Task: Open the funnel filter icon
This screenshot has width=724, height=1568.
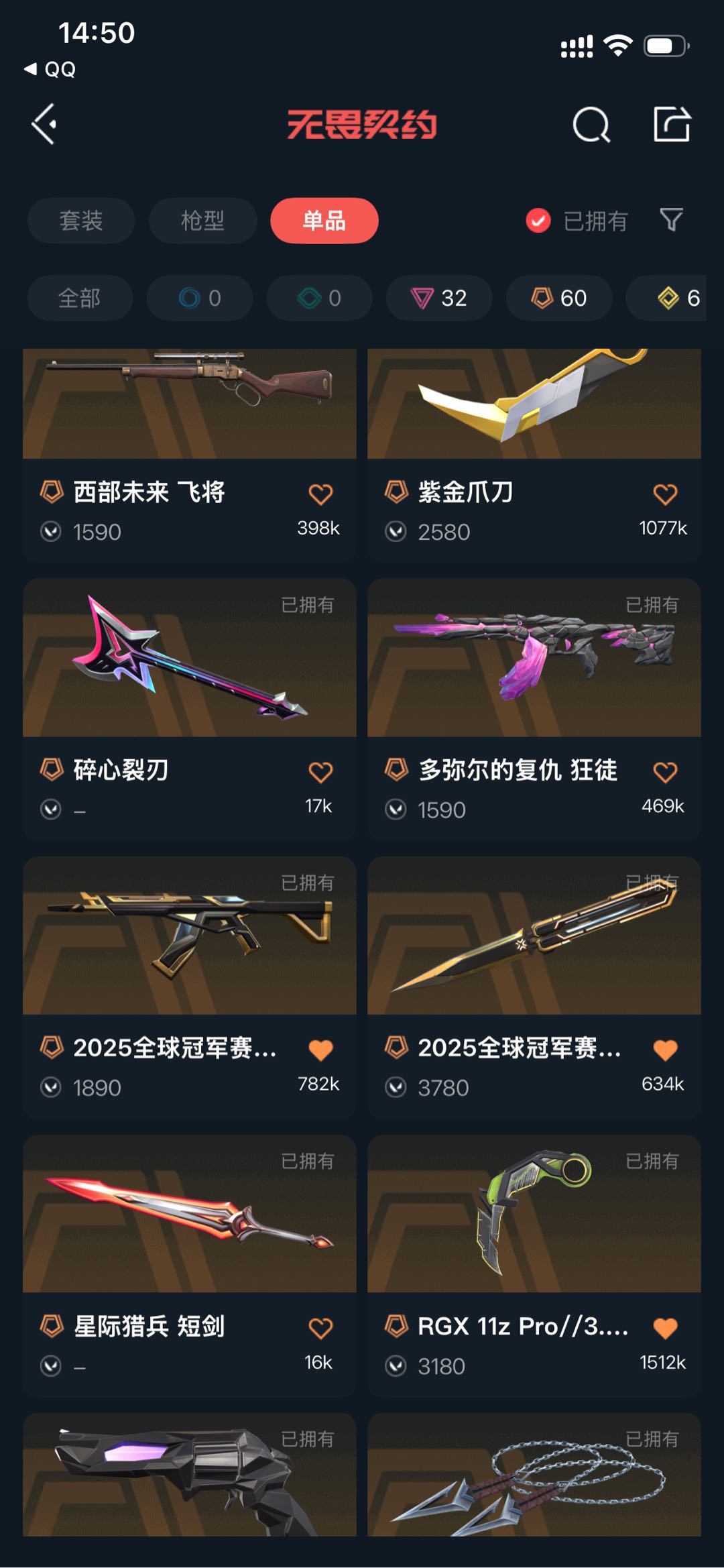Action: (672, 220)
